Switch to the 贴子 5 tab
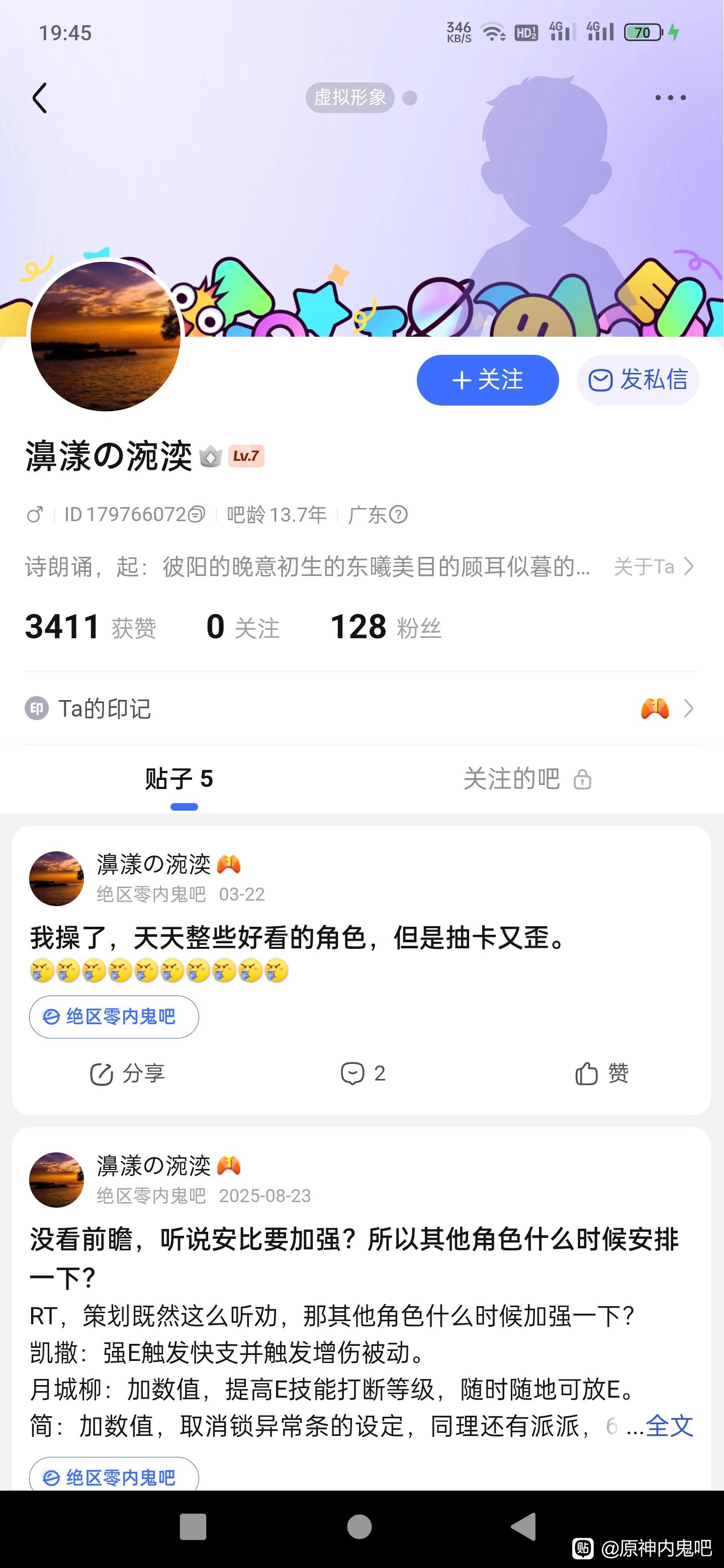Screen dimensions: 724x1568 point(179,779)
